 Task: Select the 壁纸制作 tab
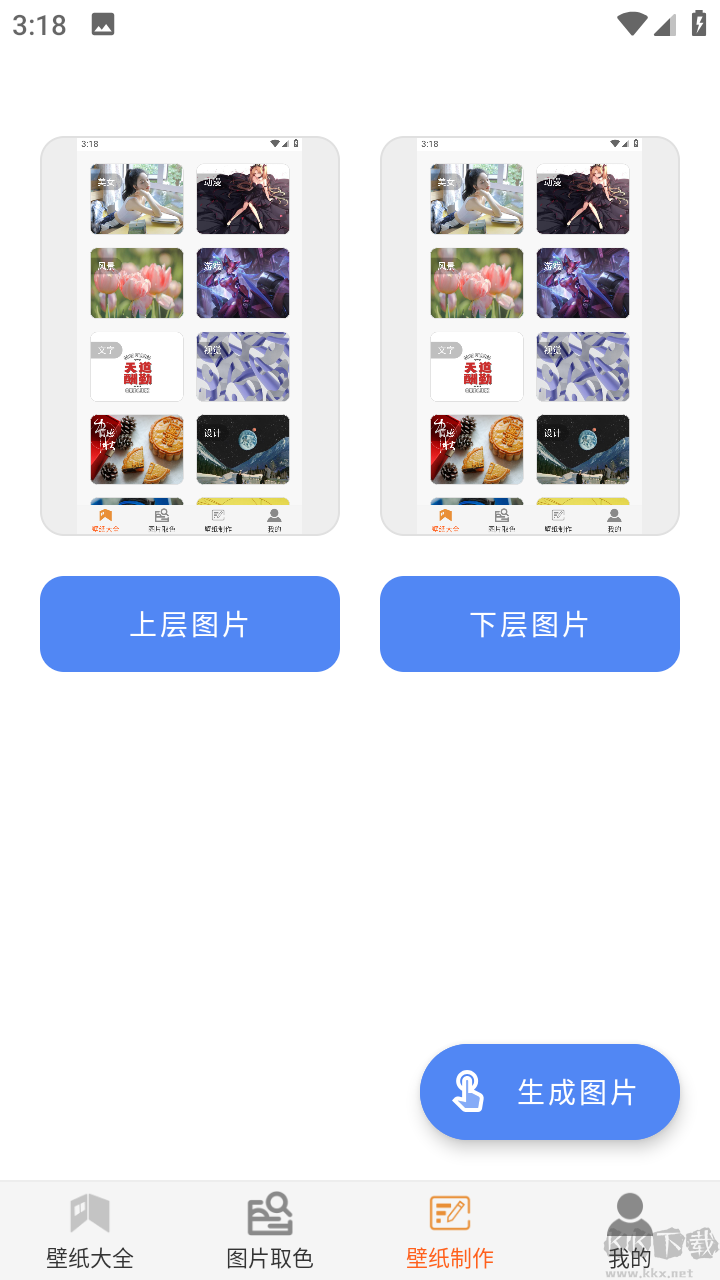coord(450,1231)
